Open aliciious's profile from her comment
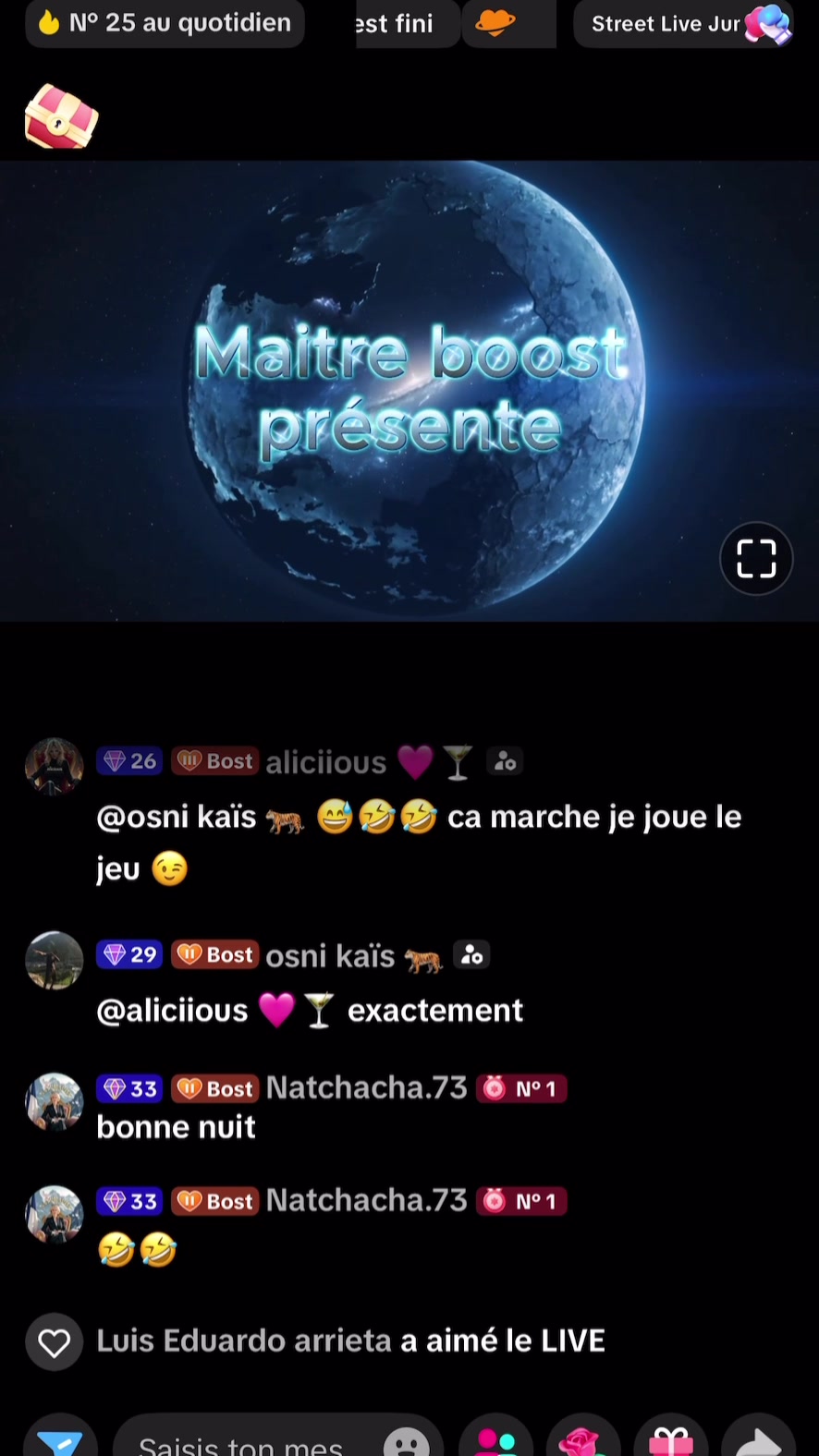Screen dimensions: 819x1456 click(54, 766)
